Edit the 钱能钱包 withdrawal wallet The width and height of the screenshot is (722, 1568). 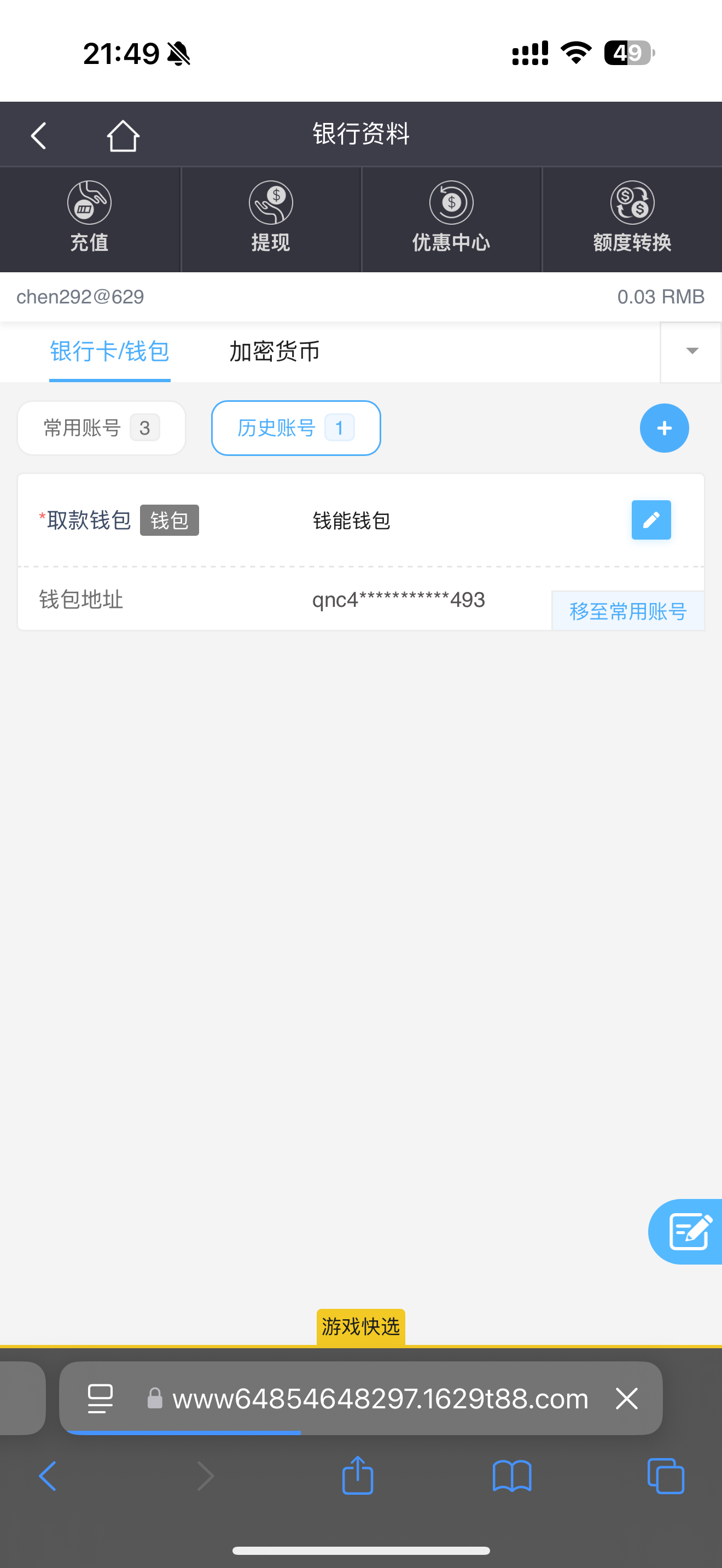651,520
